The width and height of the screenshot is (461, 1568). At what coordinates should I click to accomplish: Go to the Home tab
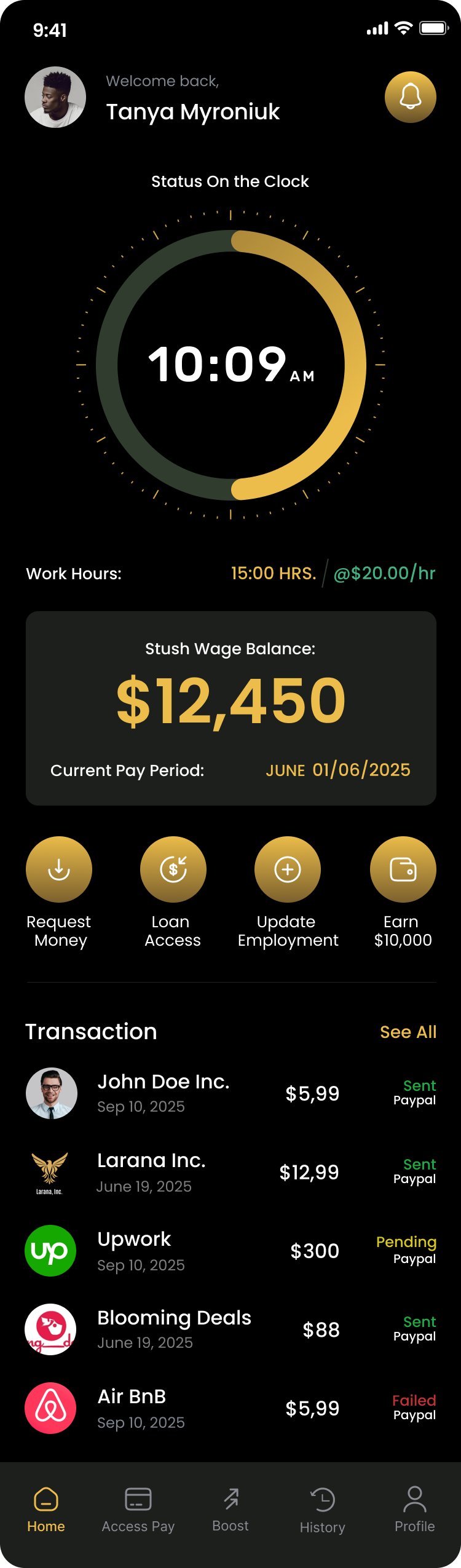click(x=46, y=1510)
